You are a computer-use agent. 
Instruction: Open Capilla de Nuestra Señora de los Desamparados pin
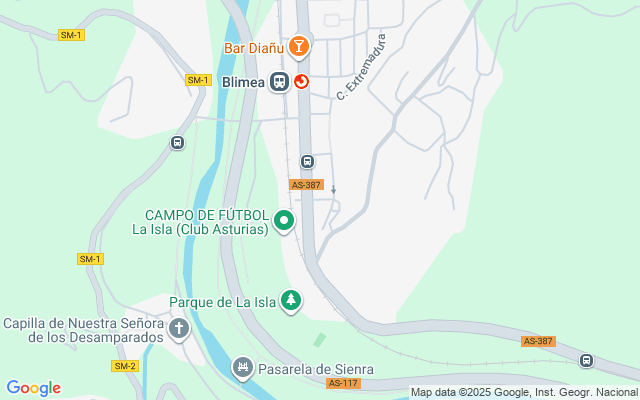179,329
